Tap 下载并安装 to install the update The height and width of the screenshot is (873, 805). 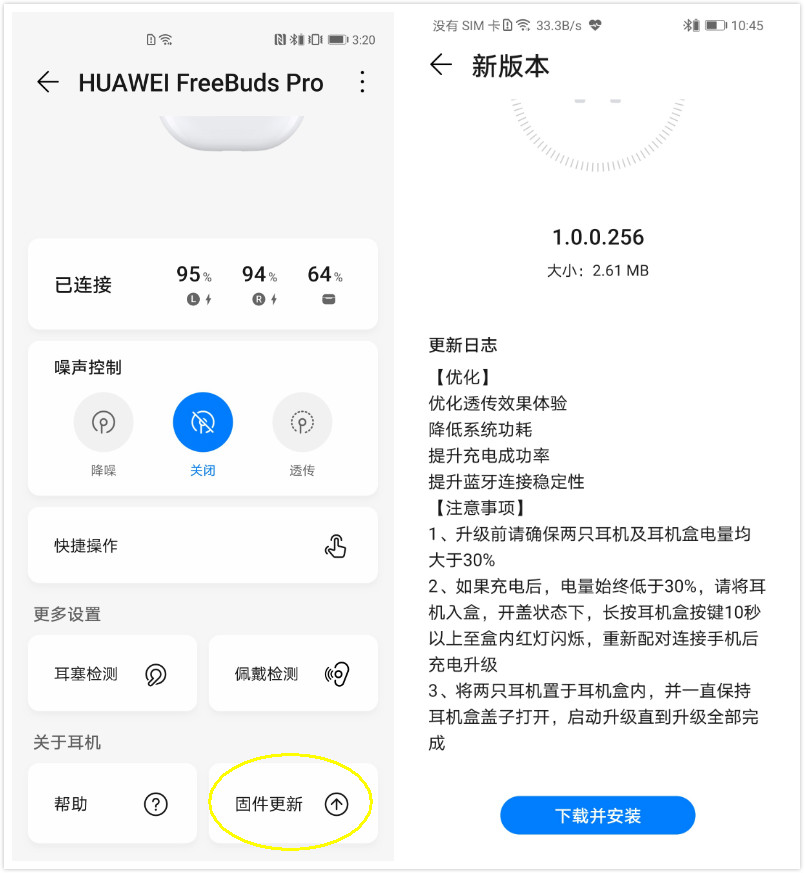(597, 816)
